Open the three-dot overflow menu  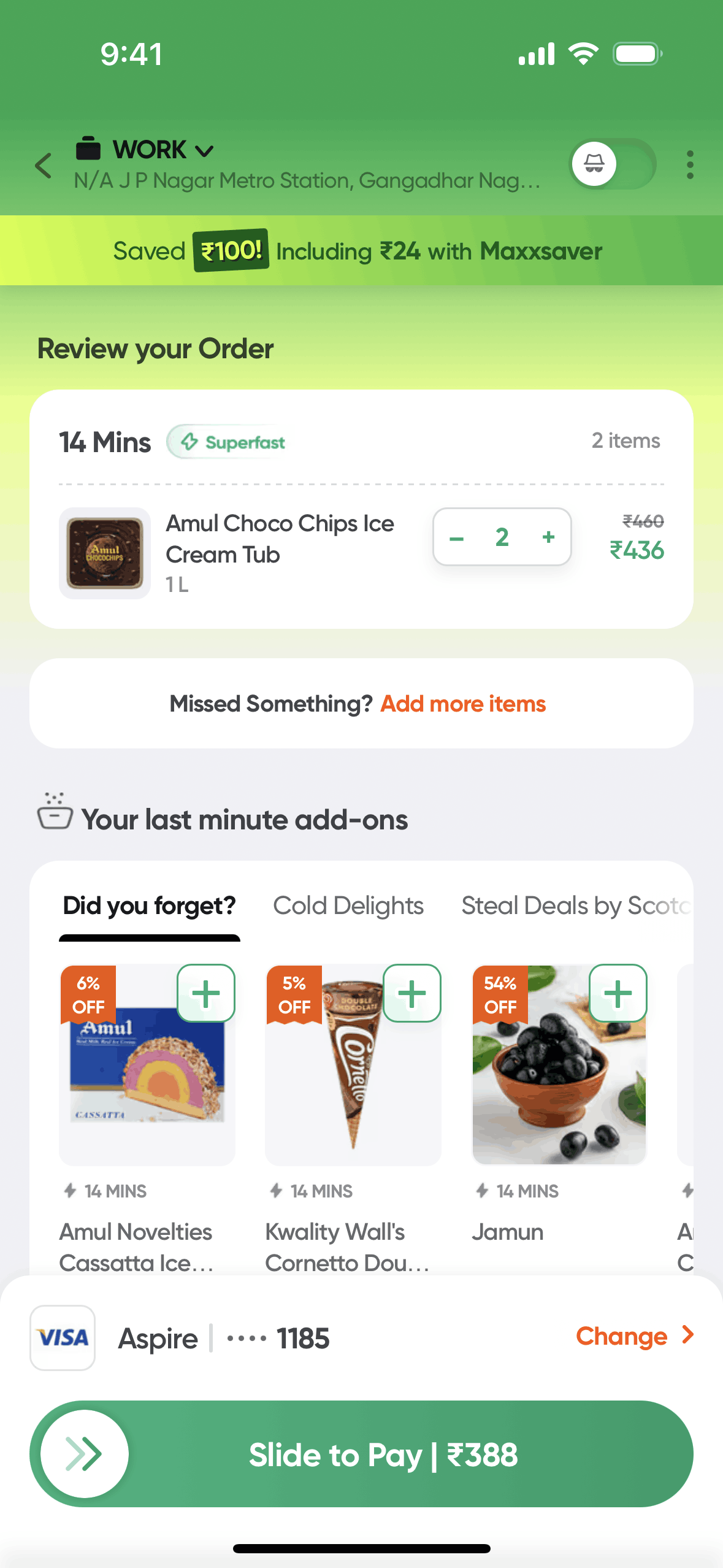(x=689, y=164)
